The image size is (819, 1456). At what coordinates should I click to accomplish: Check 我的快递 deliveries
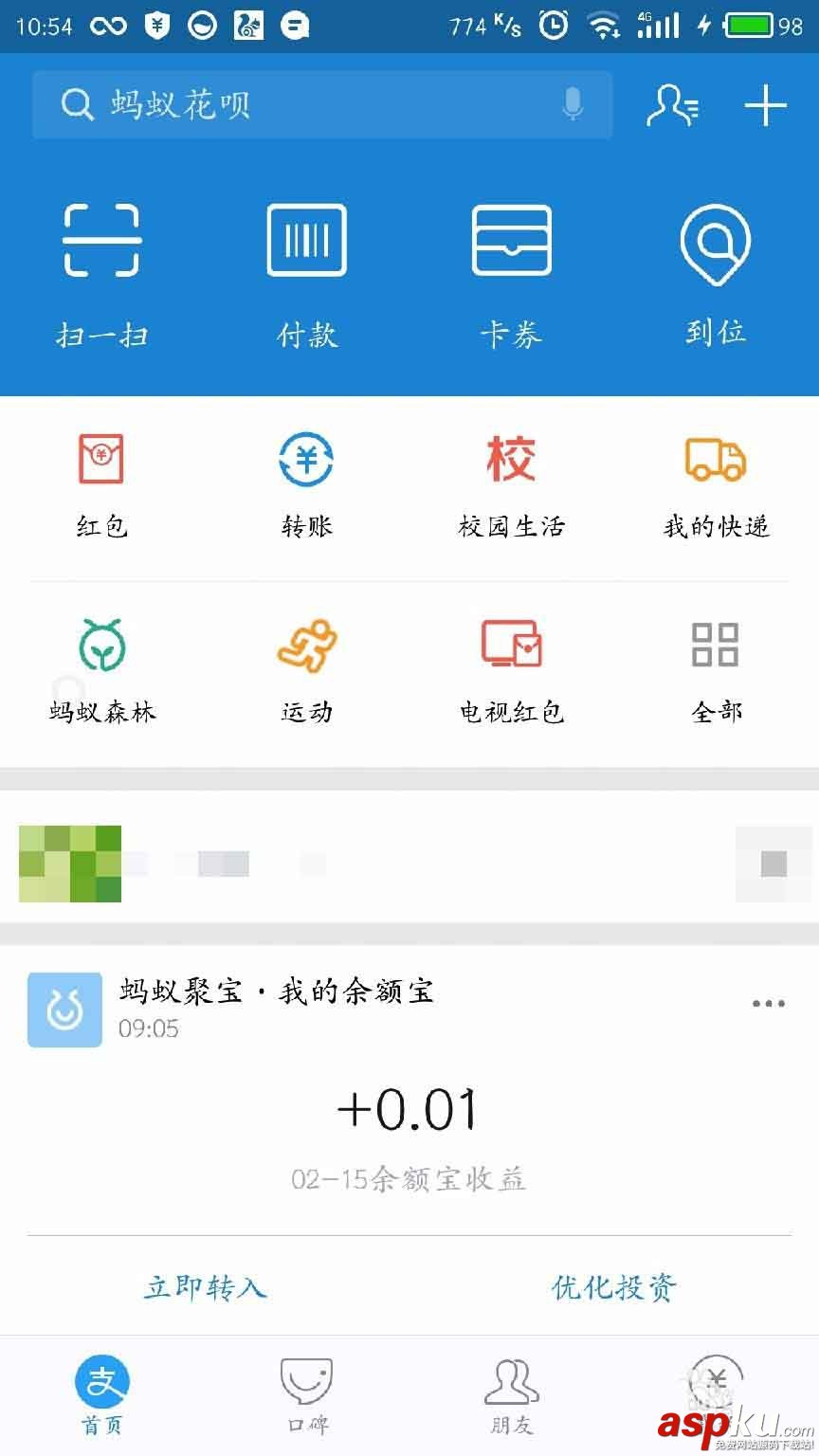click(716, 485)
